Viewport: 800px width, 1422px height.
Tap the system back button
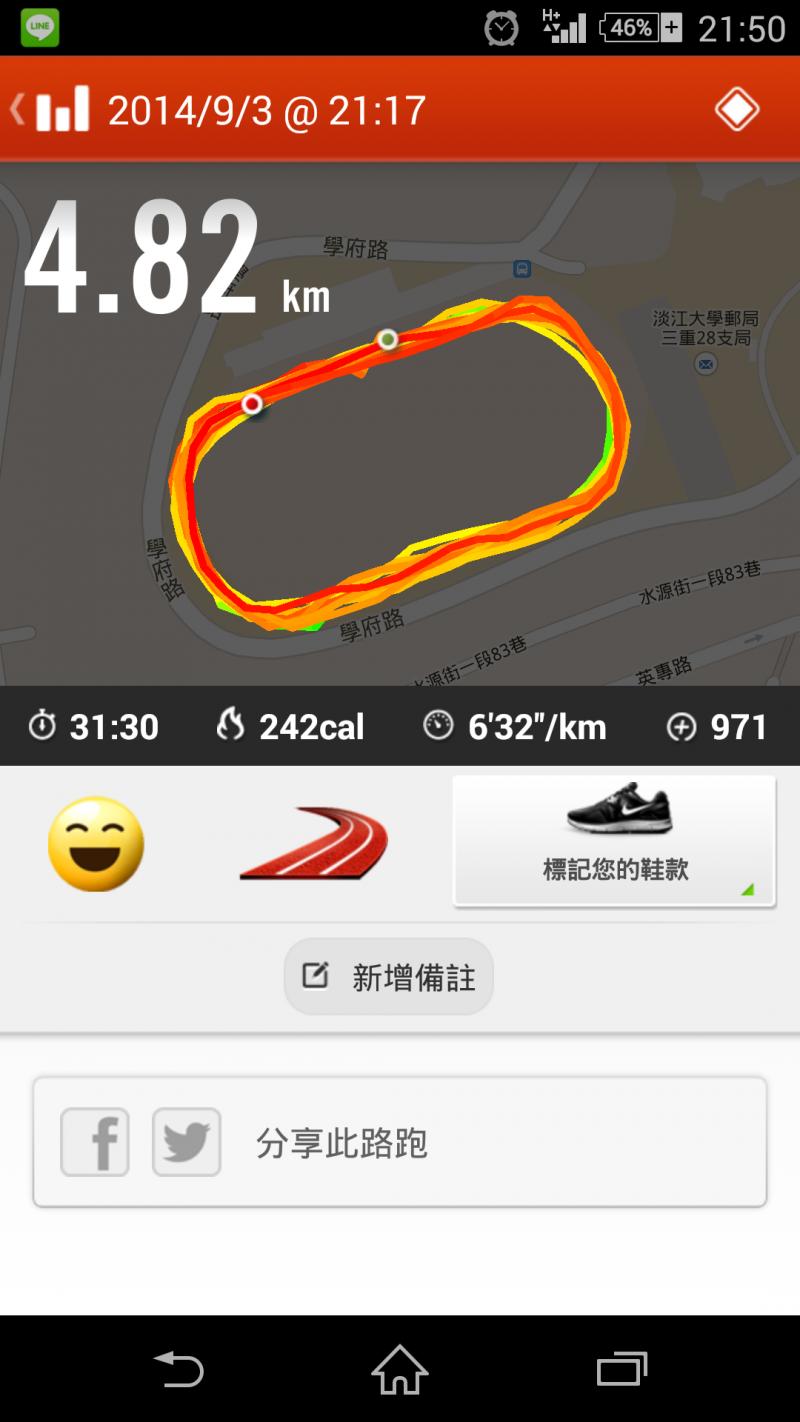coord(179,1368)
